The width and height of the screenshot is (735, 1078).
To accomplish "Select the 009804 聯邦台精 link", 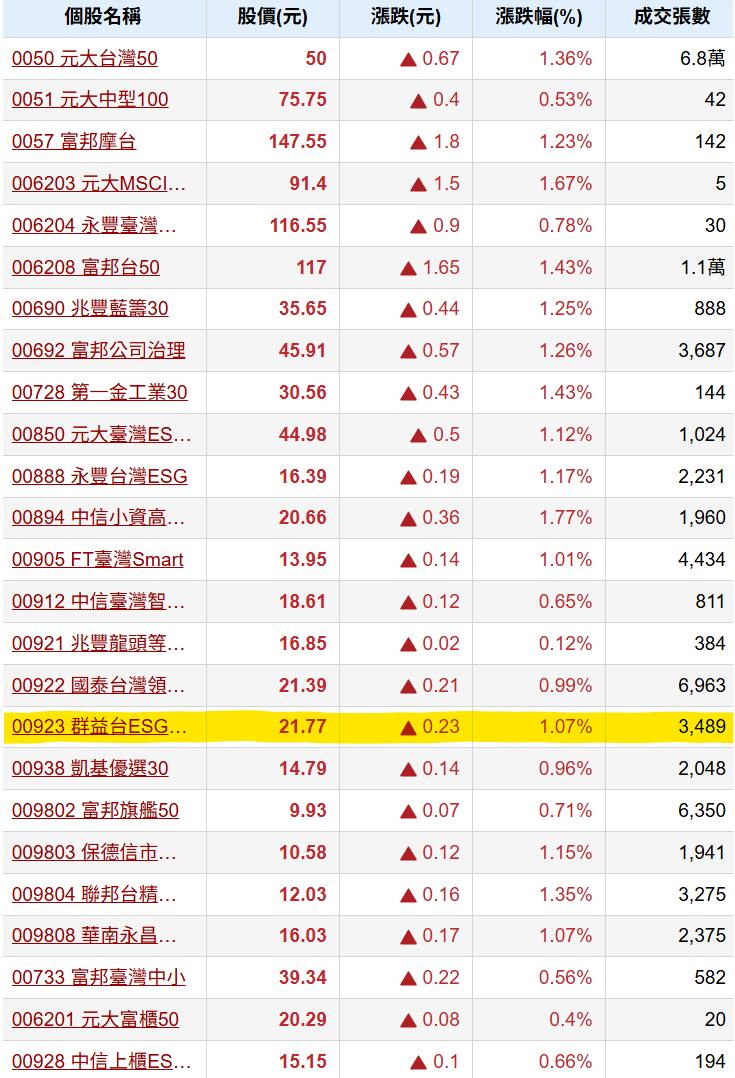I will [94, 894].
